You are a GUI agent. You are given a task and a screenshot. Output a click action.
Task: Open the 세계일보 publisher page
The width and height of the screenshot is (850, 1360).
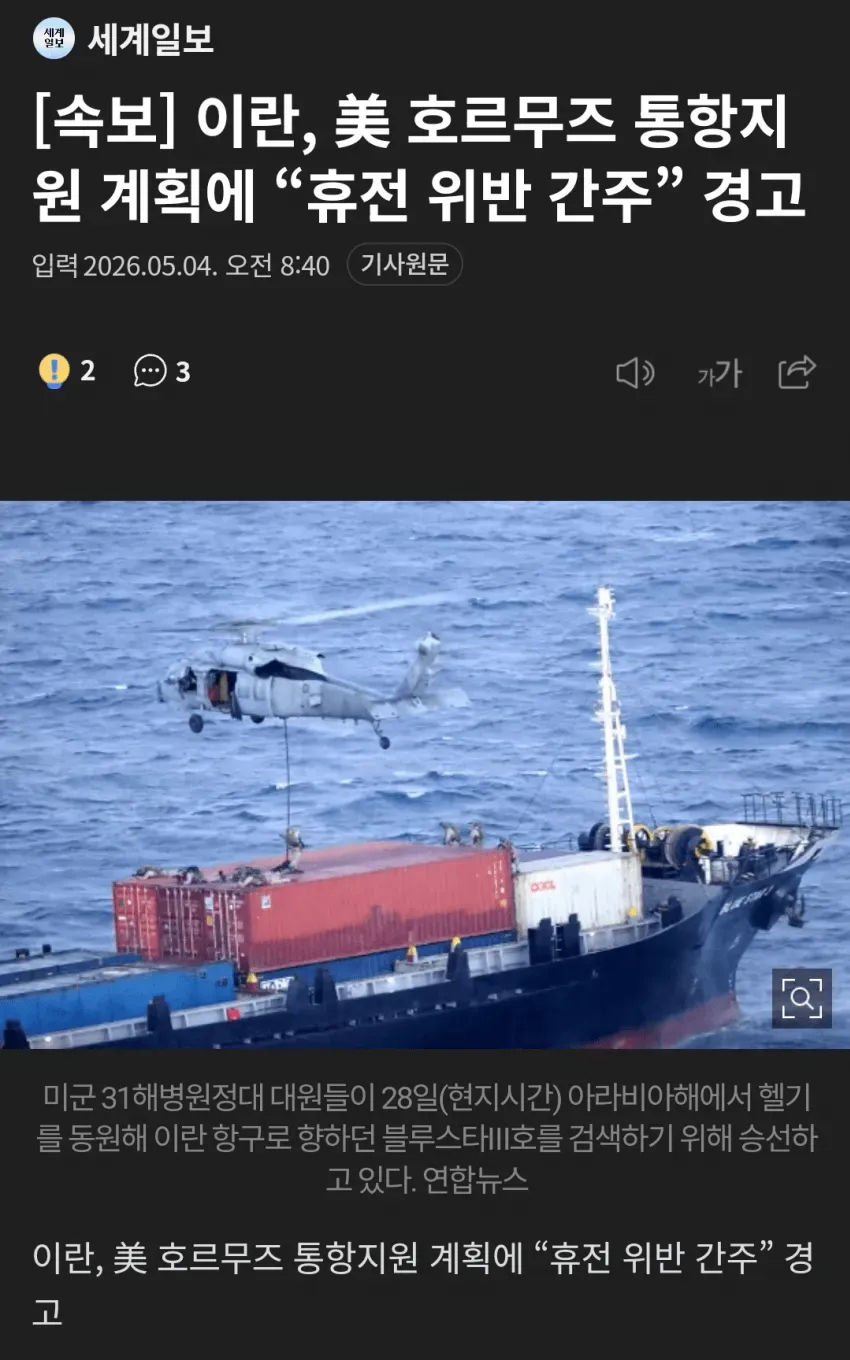coord(124,39)
